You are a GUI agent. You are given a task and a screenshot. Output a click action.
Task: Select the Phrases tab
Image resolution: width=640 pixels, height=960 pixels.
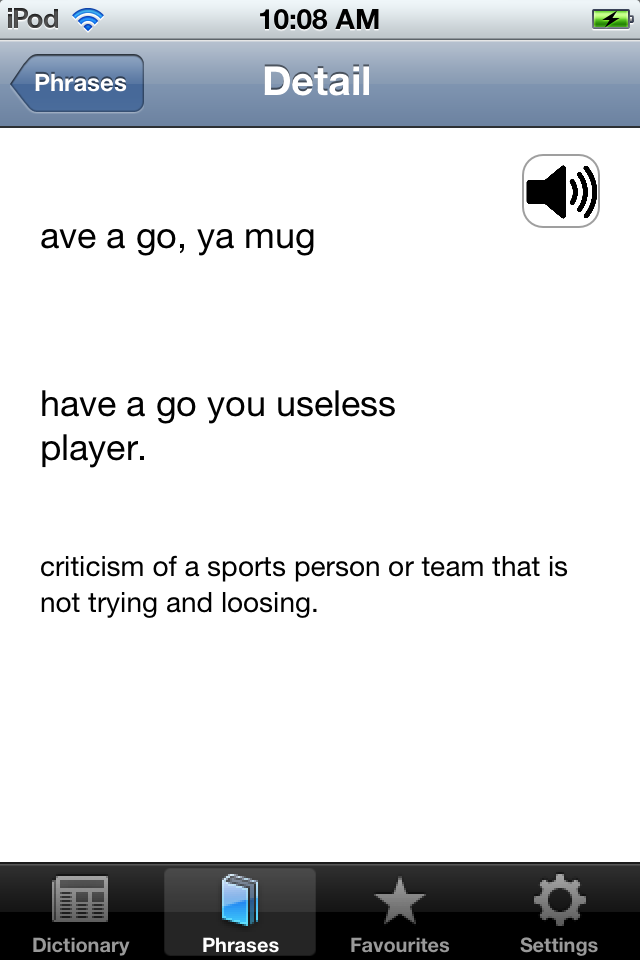[240, 912]
